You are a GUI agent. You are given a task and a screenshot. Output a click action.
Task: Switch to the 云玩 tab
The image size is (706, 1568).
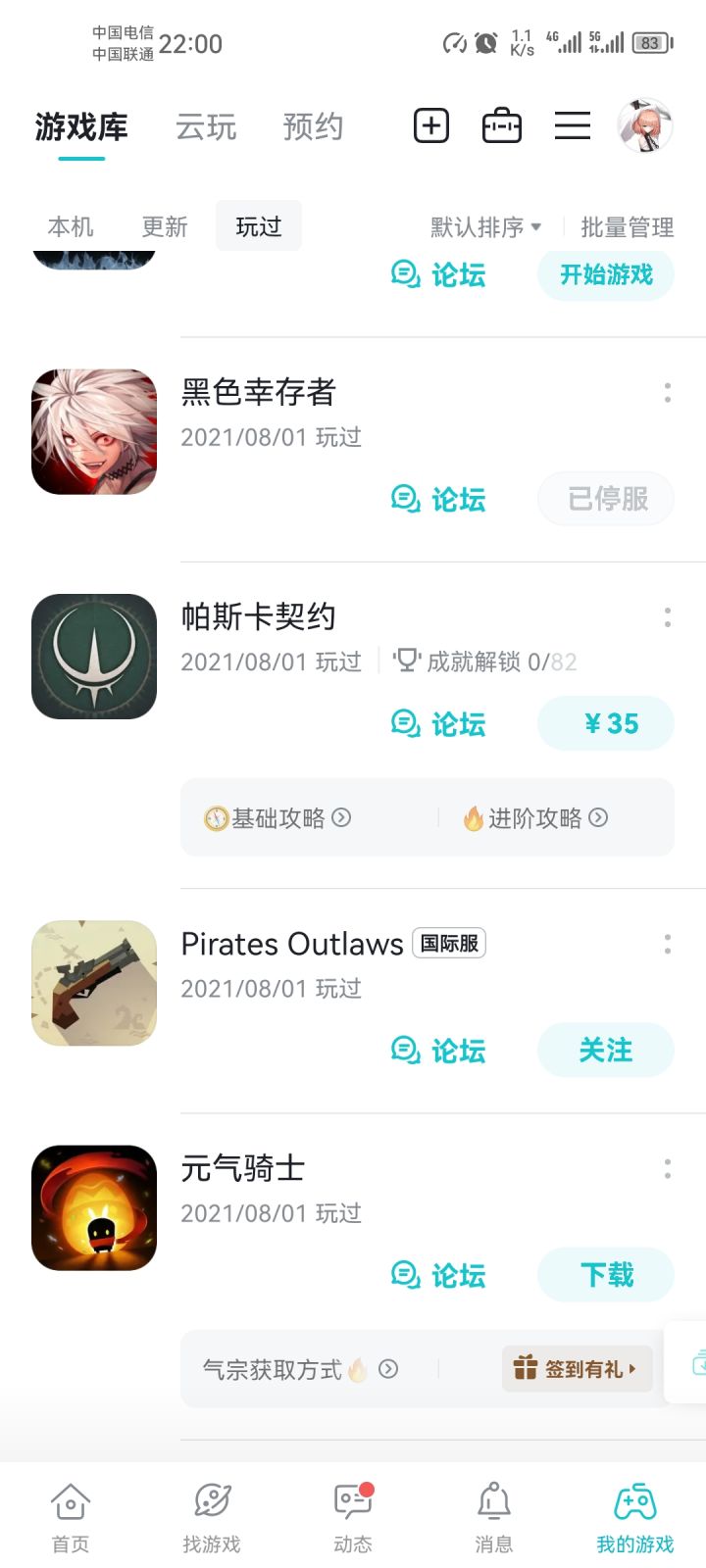point(206,125)
